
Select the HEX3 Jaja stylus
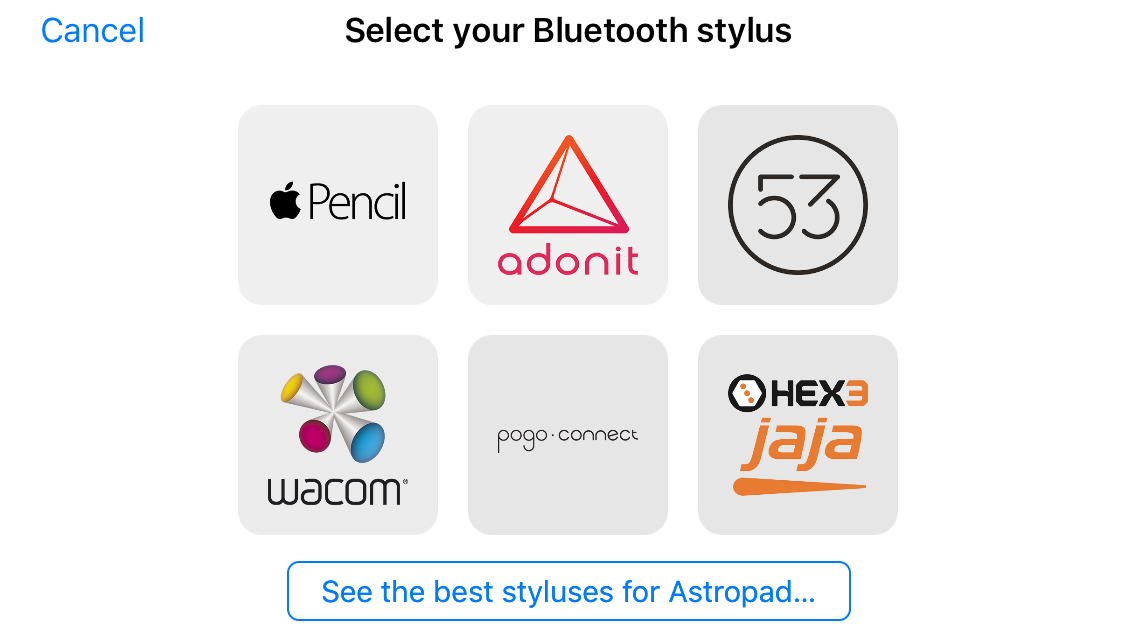point(798,435)
